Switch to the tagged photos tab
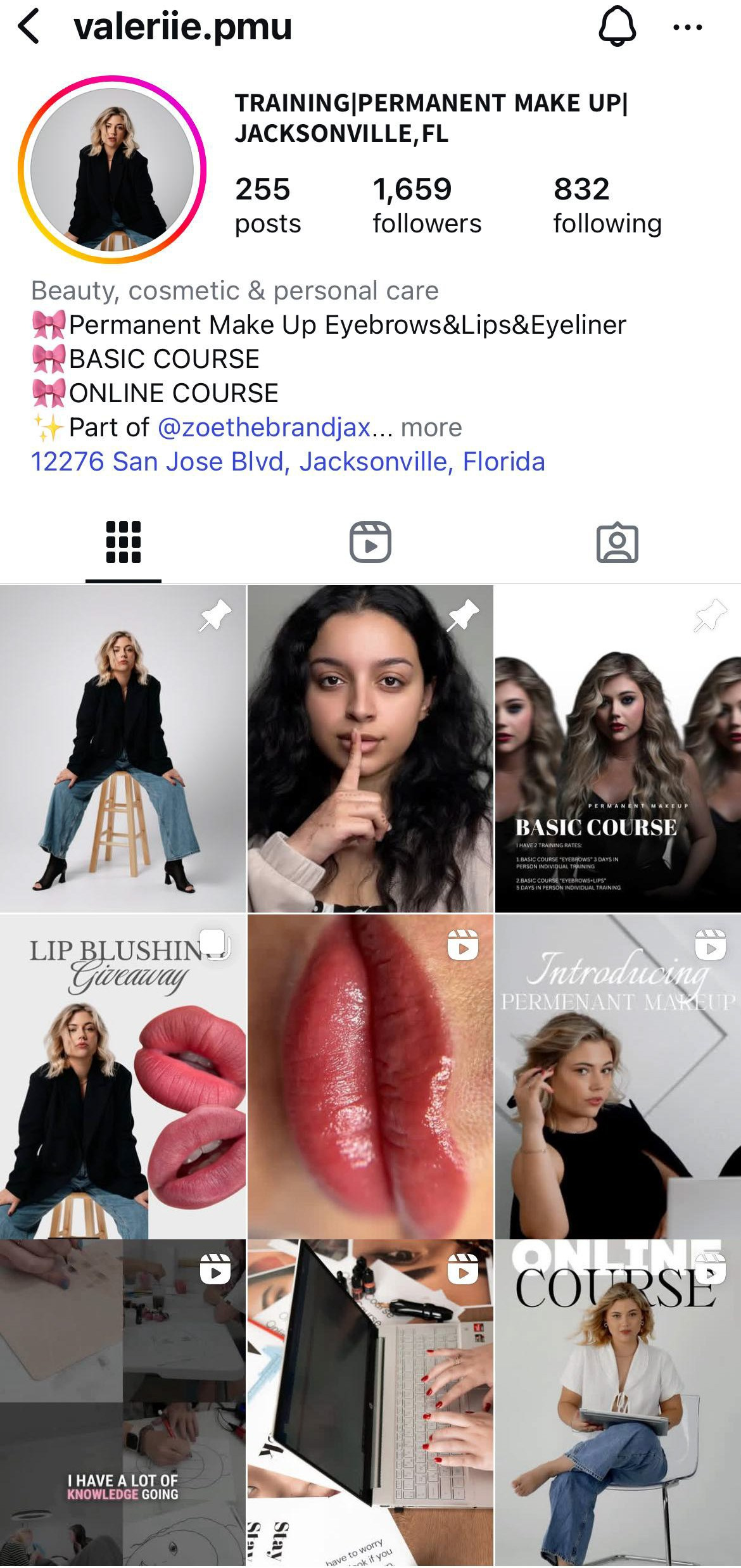This screenshot has width=741, height=1568. (617, 543)
